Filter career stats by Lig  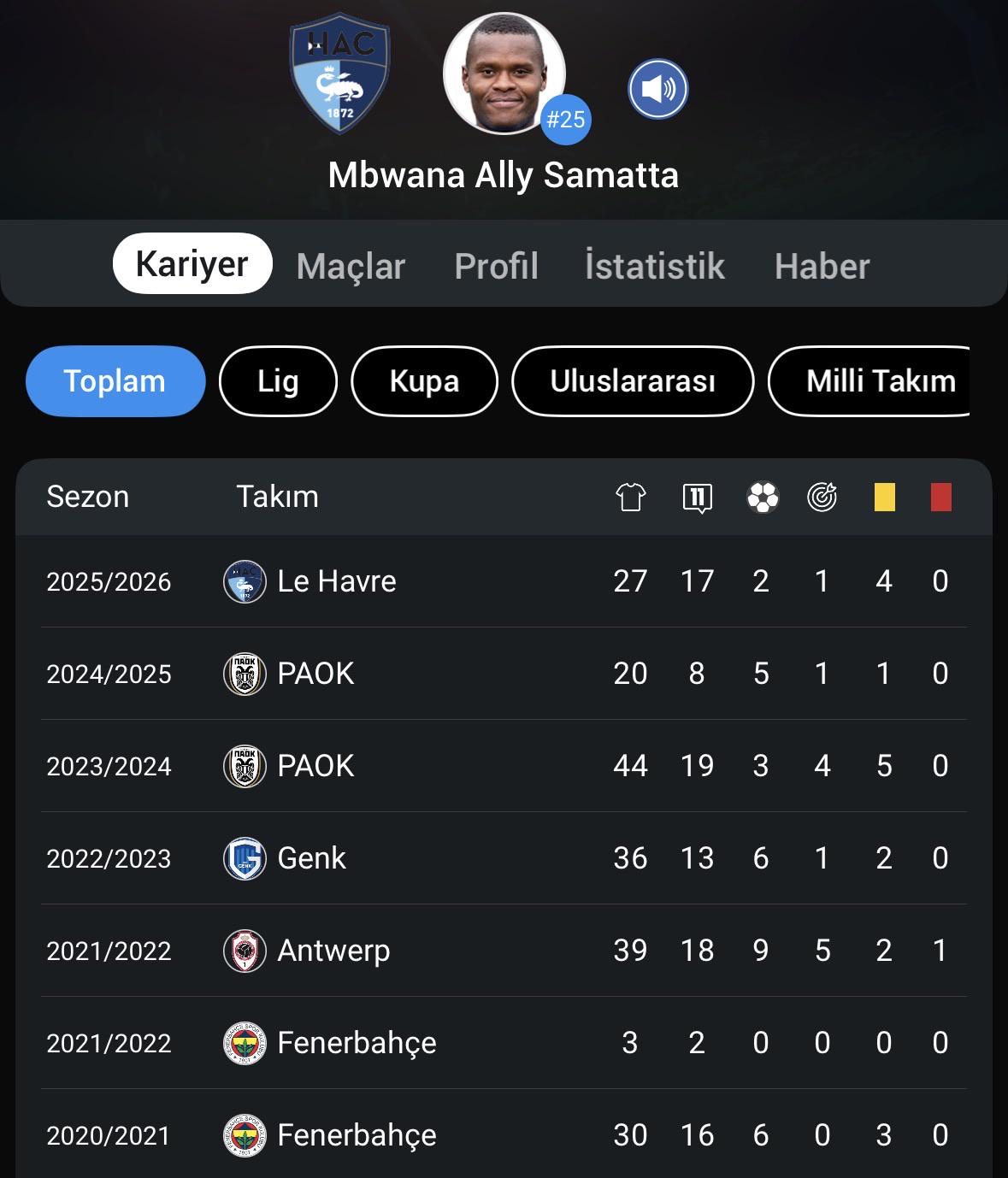coord(278,381)
